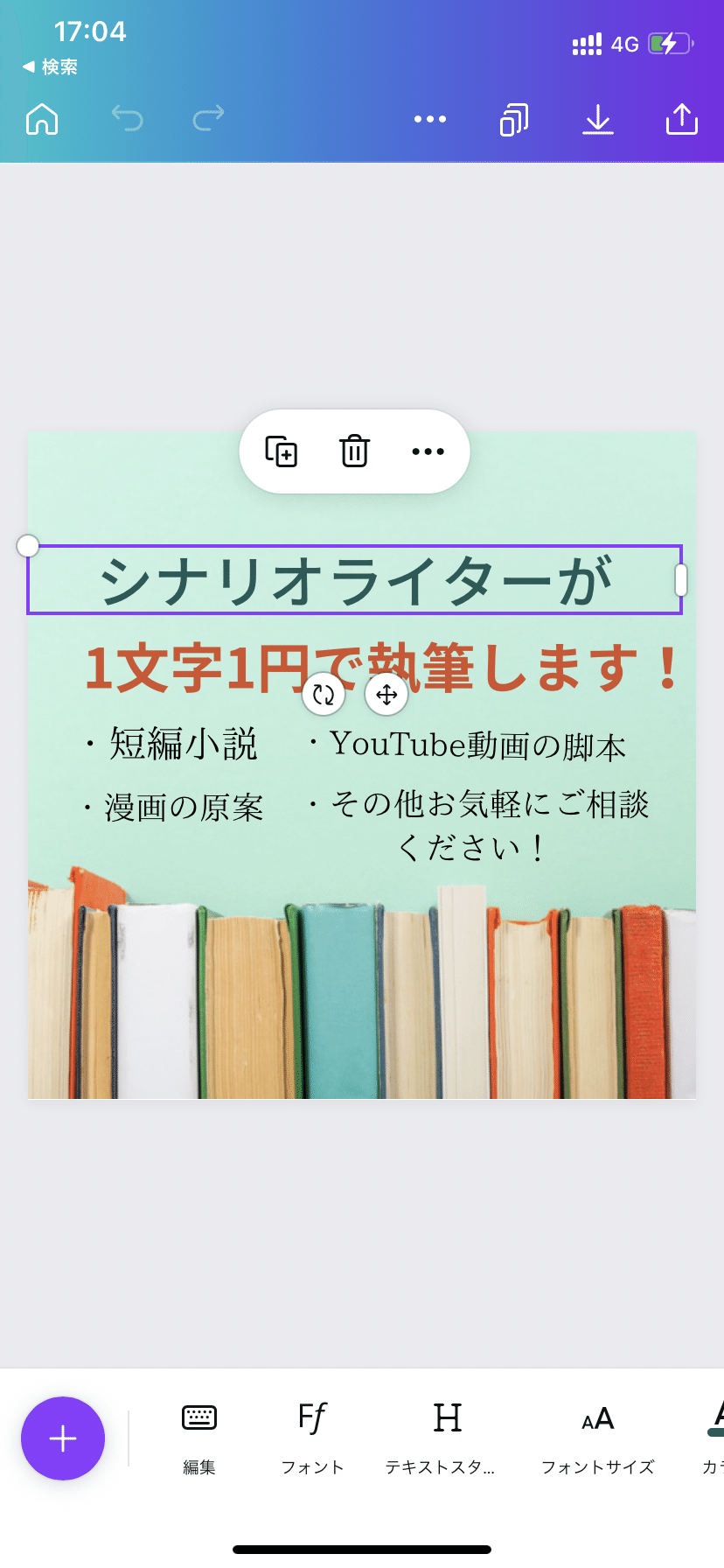Open the text color tool
The image size is (724, 1568).
pyautogui.click(x=713, y=1439)
